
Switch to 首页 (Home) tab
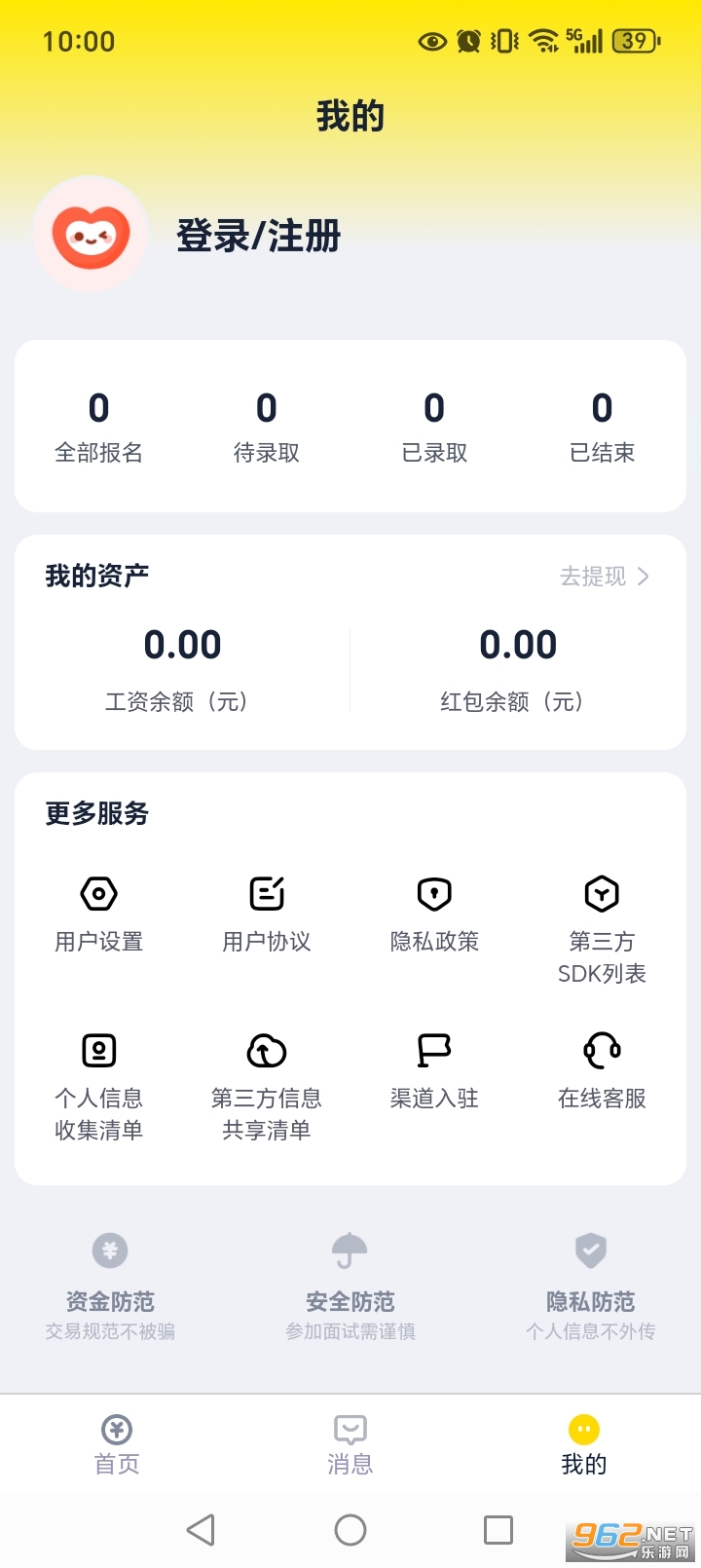click(117, 1443)
